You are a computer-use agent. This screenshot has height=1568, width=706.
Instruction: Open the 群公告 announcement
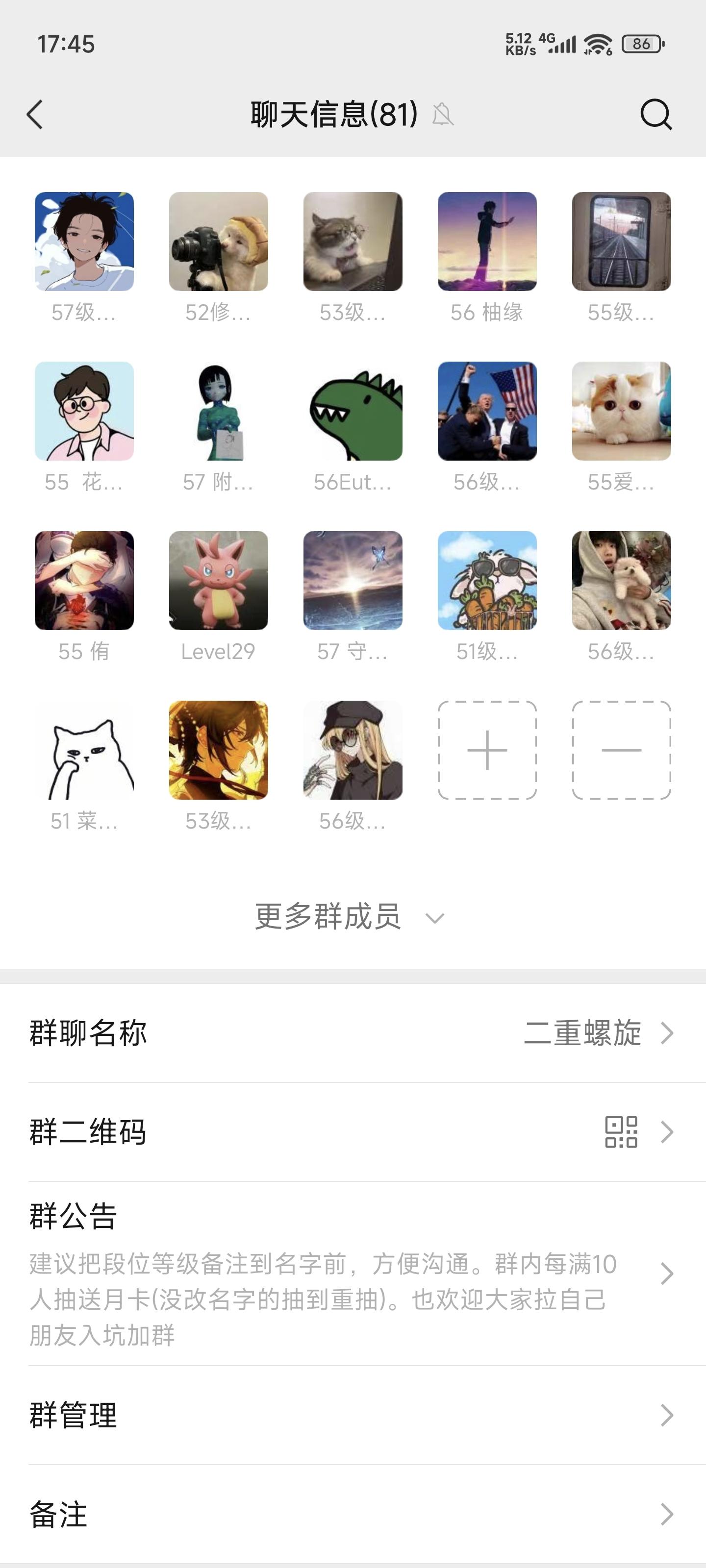[353, 1274]
